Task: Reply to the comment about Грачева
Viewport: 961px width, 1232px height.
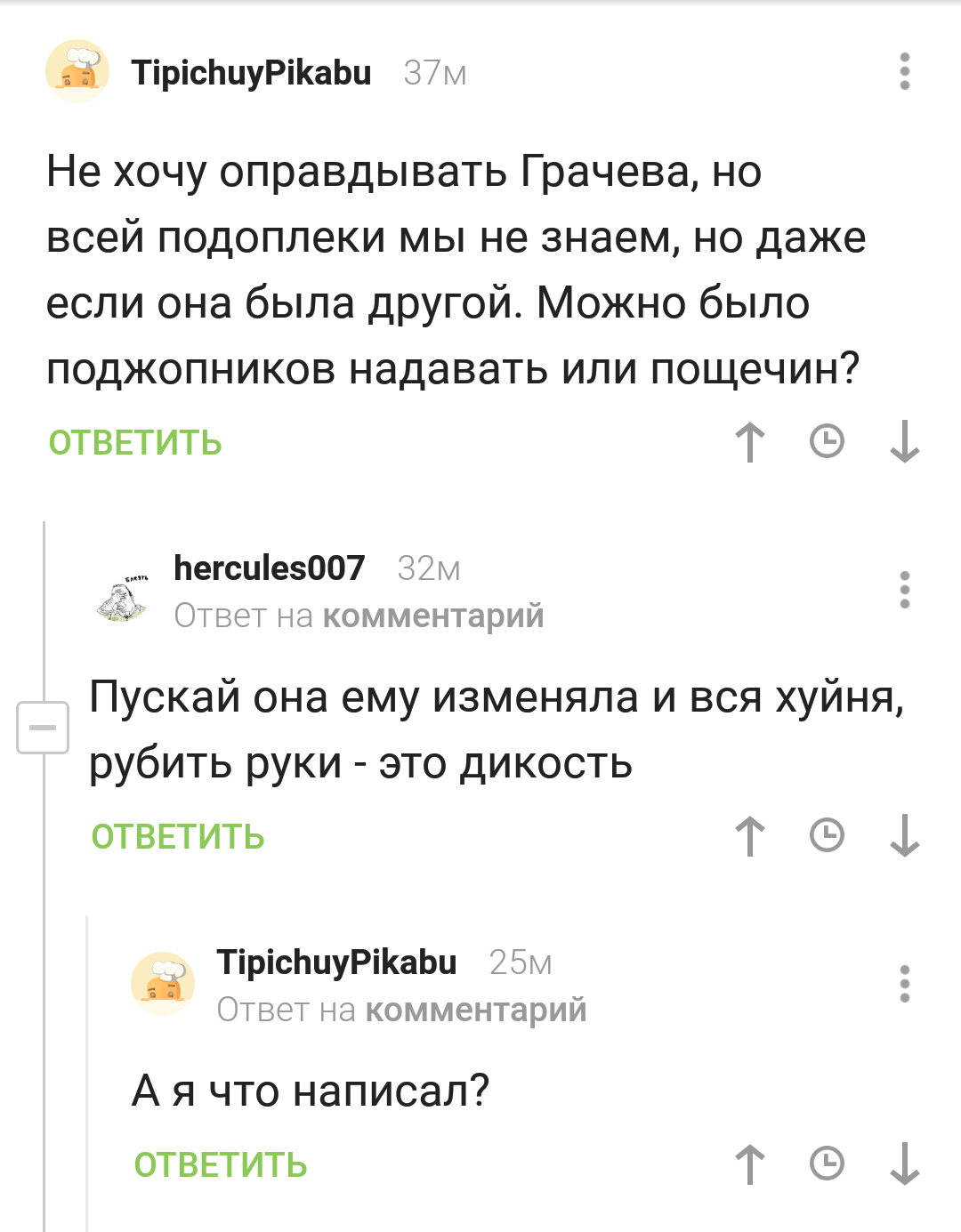Action: click(x=135, y=443)
